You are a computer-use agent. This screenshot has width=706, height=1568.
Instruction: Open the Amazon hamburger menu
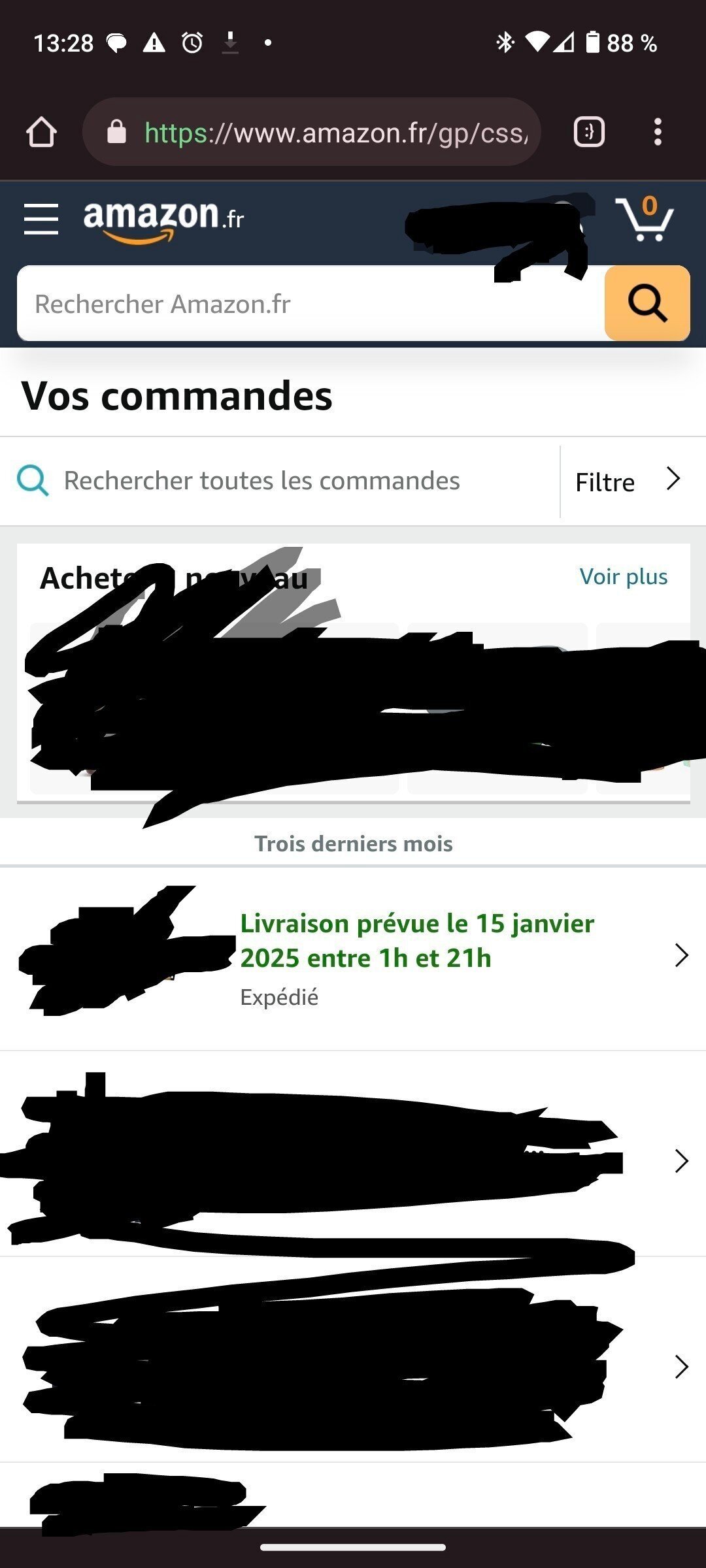(x=41, y=218)
